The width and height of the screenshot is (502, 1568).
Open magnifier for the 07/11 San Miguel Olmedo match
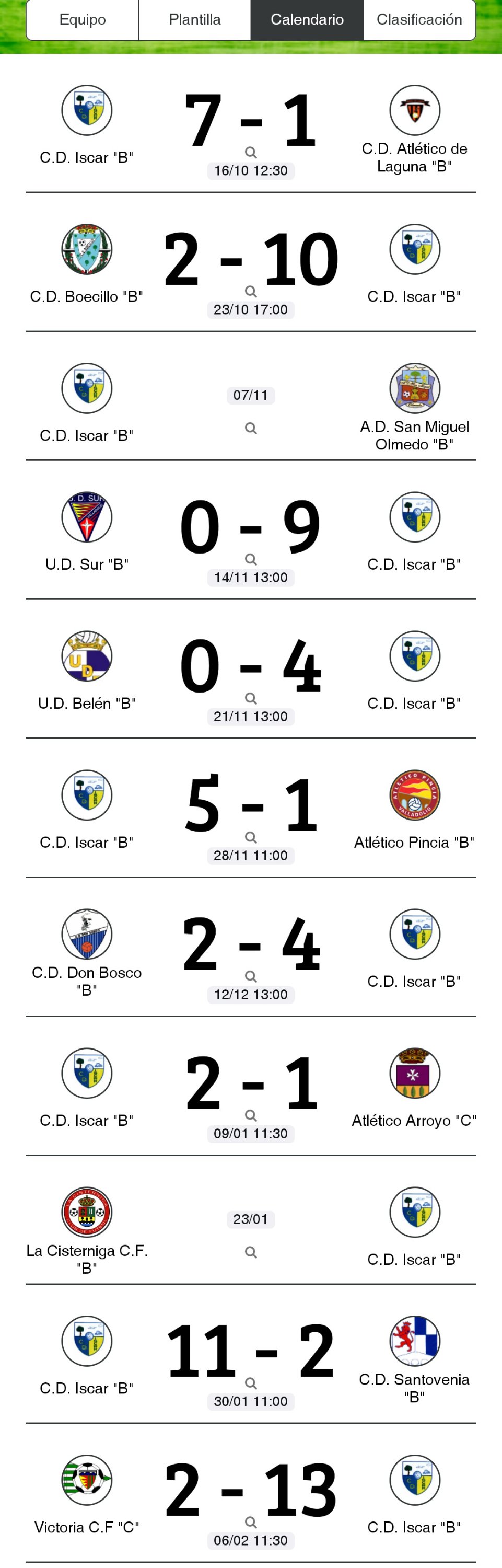[251, 429]
